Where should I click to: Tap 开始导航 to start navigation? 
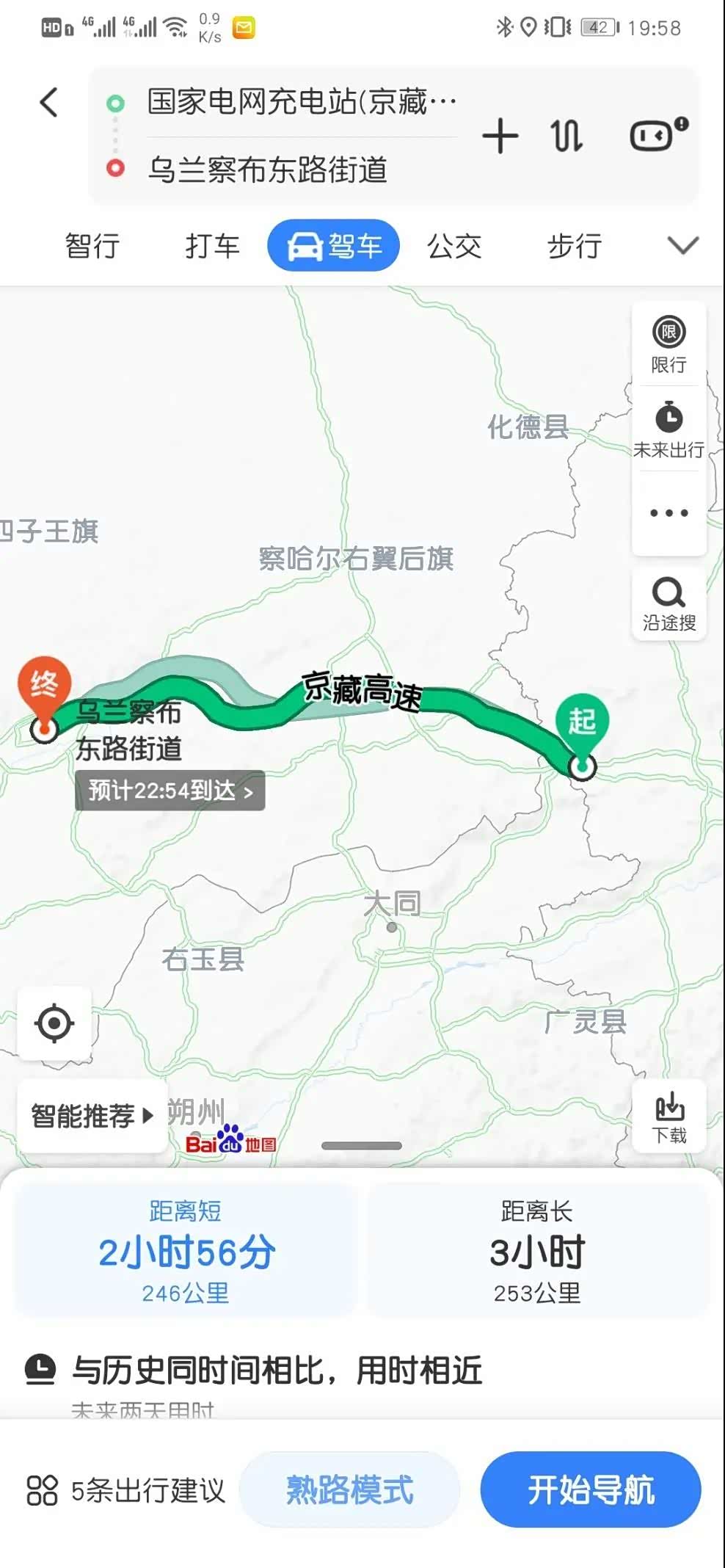[x=591, y=1490]
